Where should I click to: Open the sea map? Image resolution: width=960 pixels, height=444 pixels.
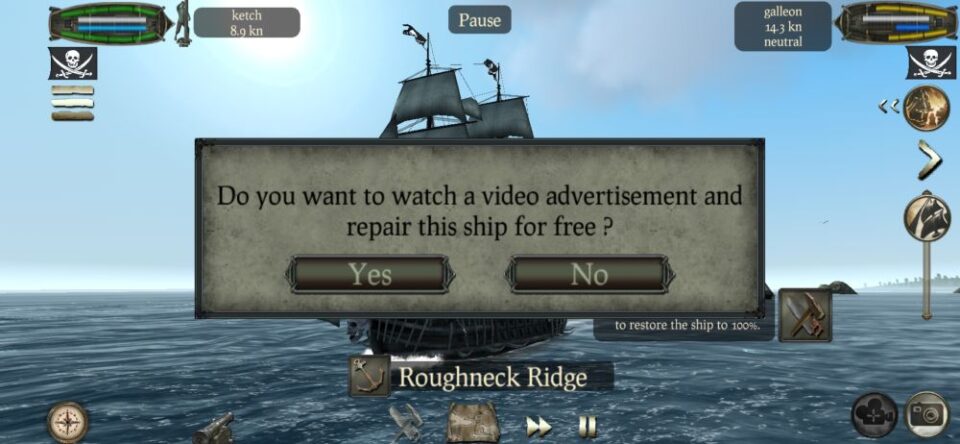472,424
